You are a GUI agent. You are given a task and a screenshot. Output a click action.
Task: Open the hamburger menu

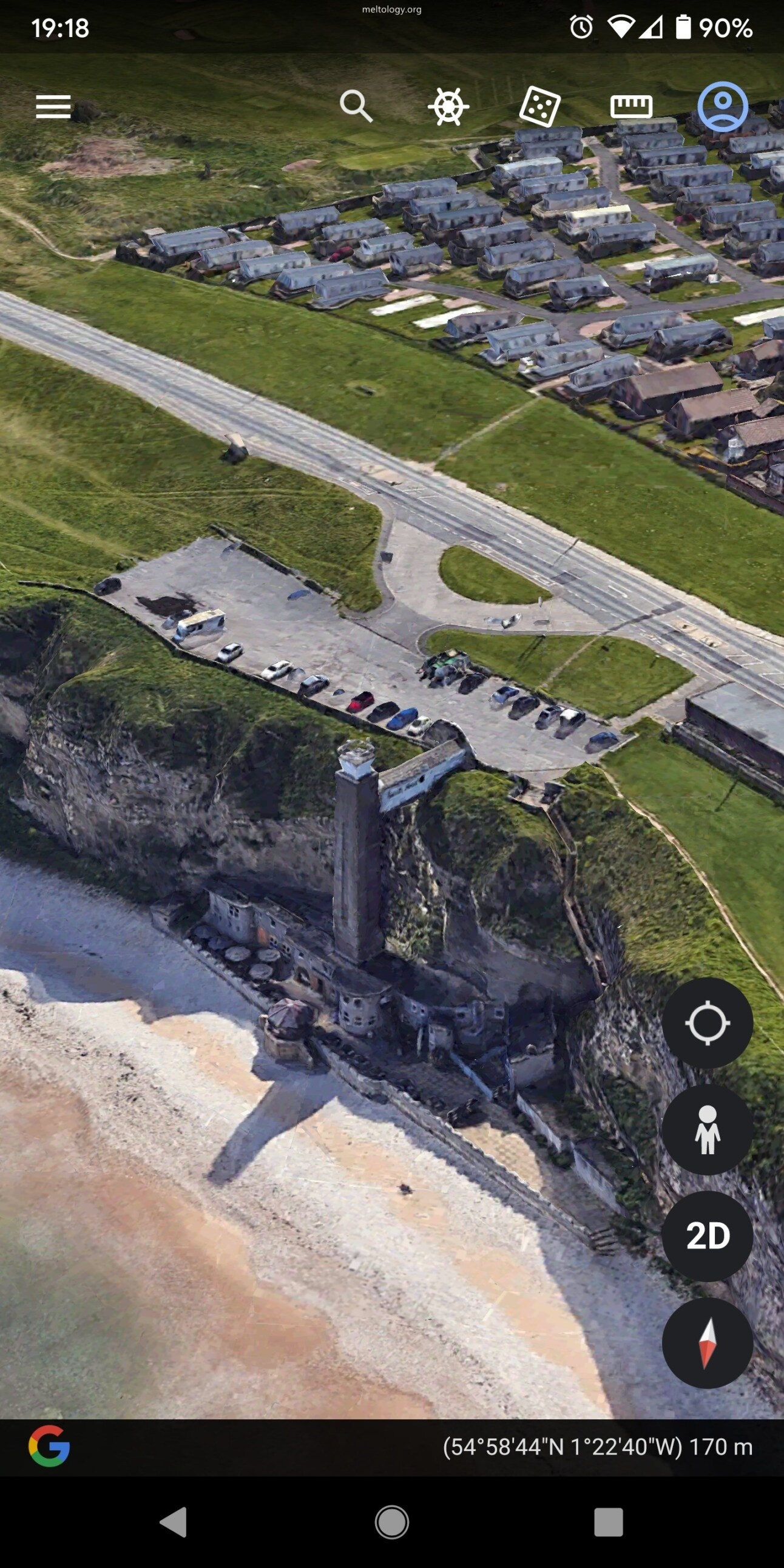click(x=53, y=107)
